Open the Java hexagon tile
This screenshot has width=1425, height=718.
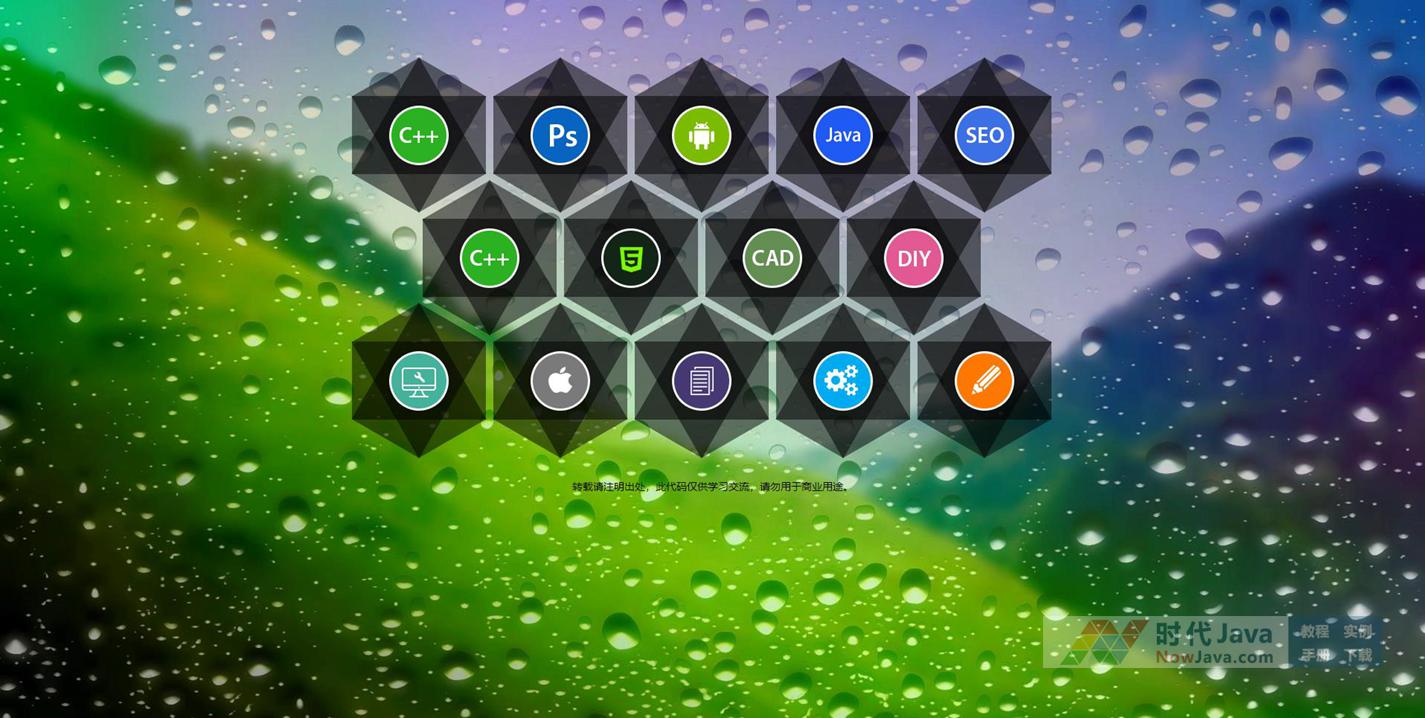point(843,135)
